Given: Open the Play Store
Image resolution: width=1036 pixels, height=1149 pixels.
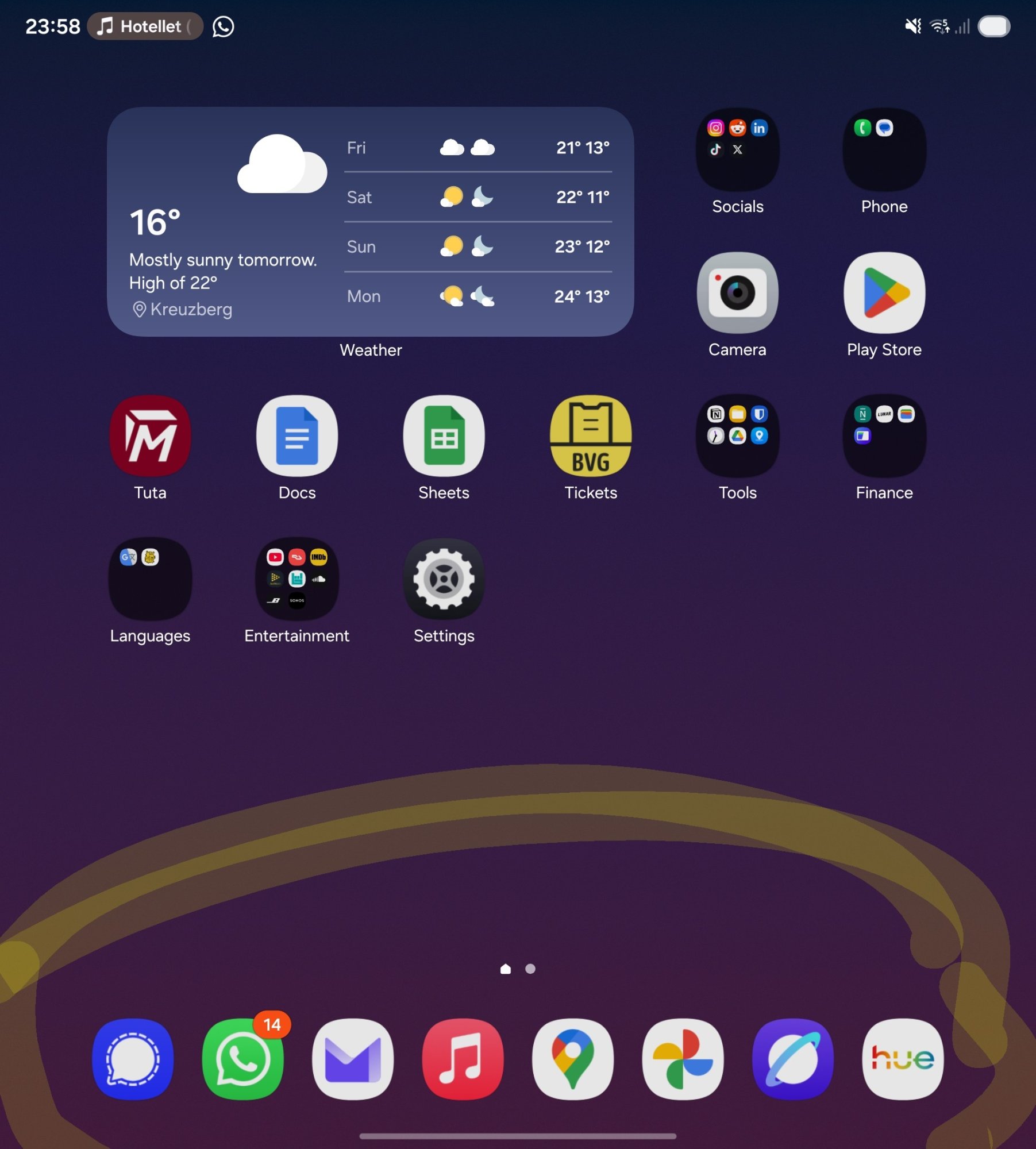Looking at the screenshot, I should click(884, 292).
